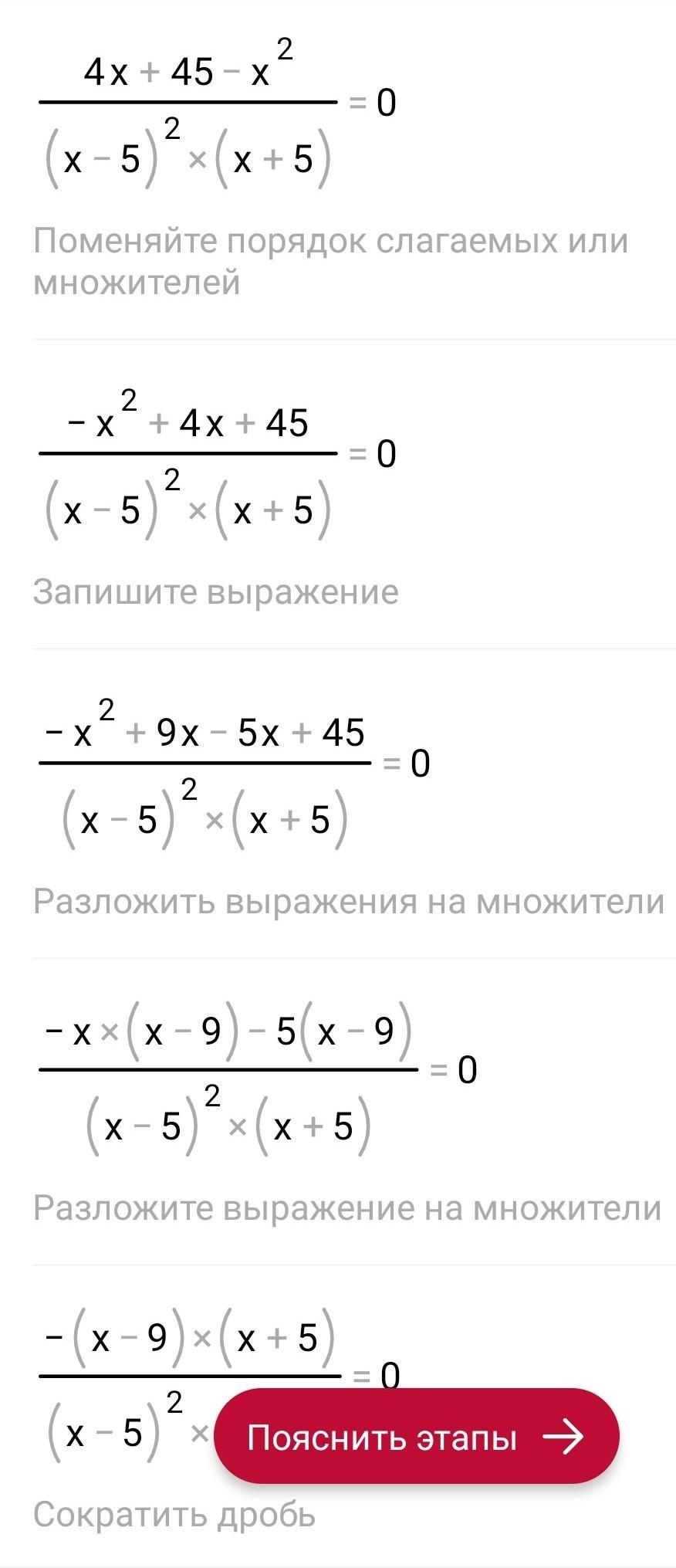The width and height of the screenshot is (676, 1568).
Task: Tap the "Пояснить этапы" button
Action: point(417,1437)
